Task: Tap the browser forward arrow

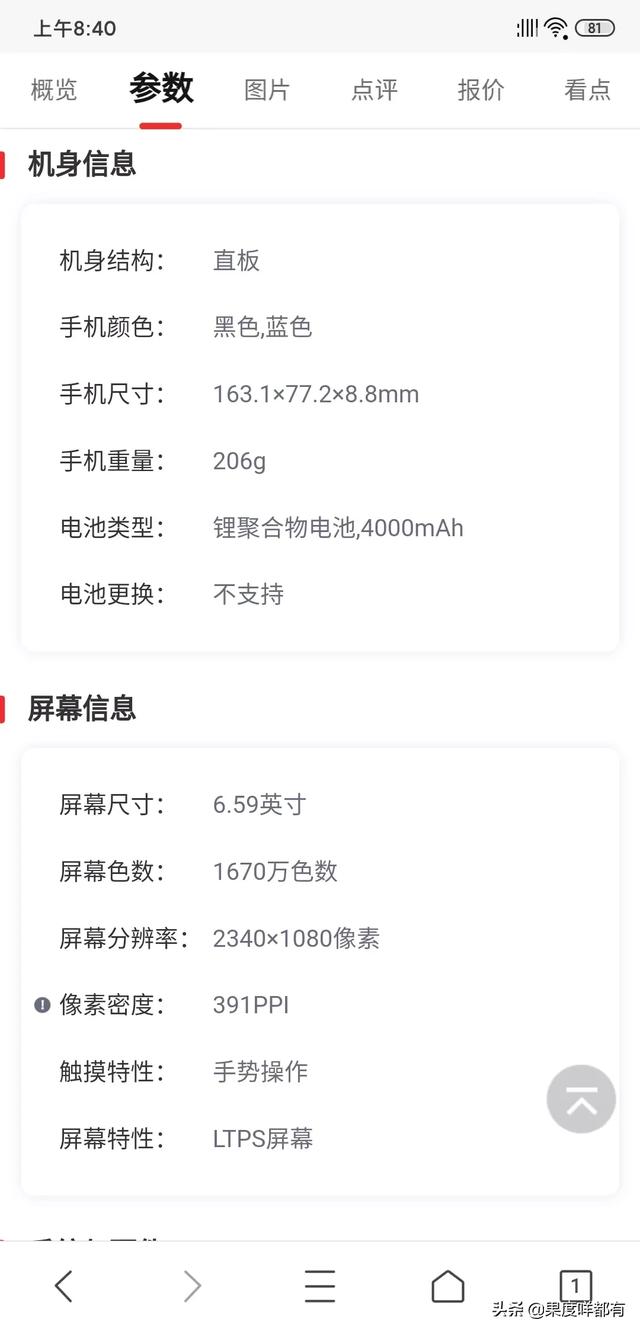Action: (x=192, y=1286)
